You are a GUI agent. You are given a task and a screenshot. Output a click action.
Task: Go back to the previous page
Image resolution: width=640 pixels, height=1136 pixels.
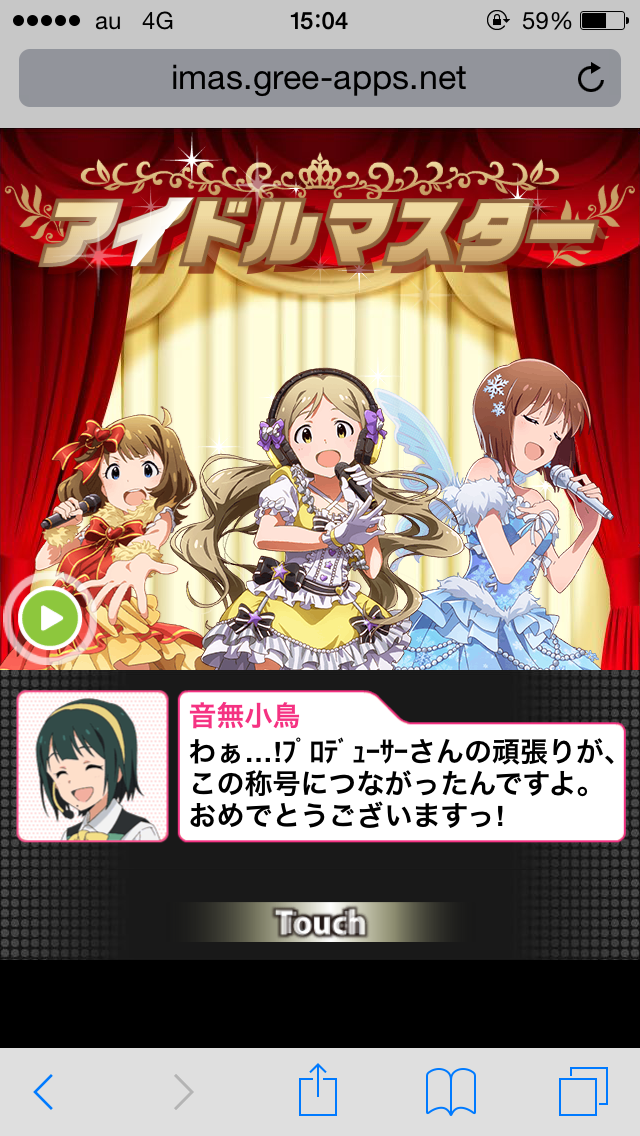pos(43,1092)
